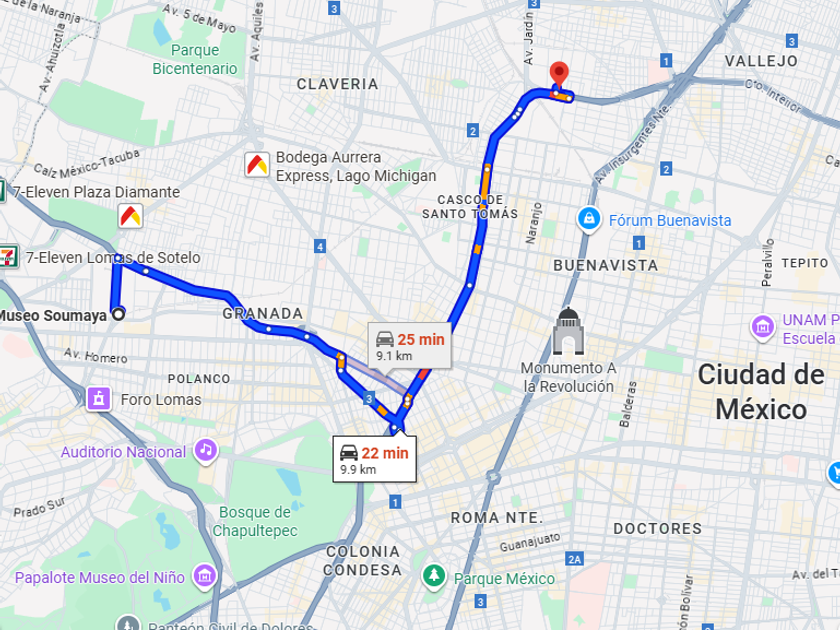Viewport: 840px width, 630px height.
Task: Tap the red destination pin
Action: pyautogui.click(x=559, y=74)
